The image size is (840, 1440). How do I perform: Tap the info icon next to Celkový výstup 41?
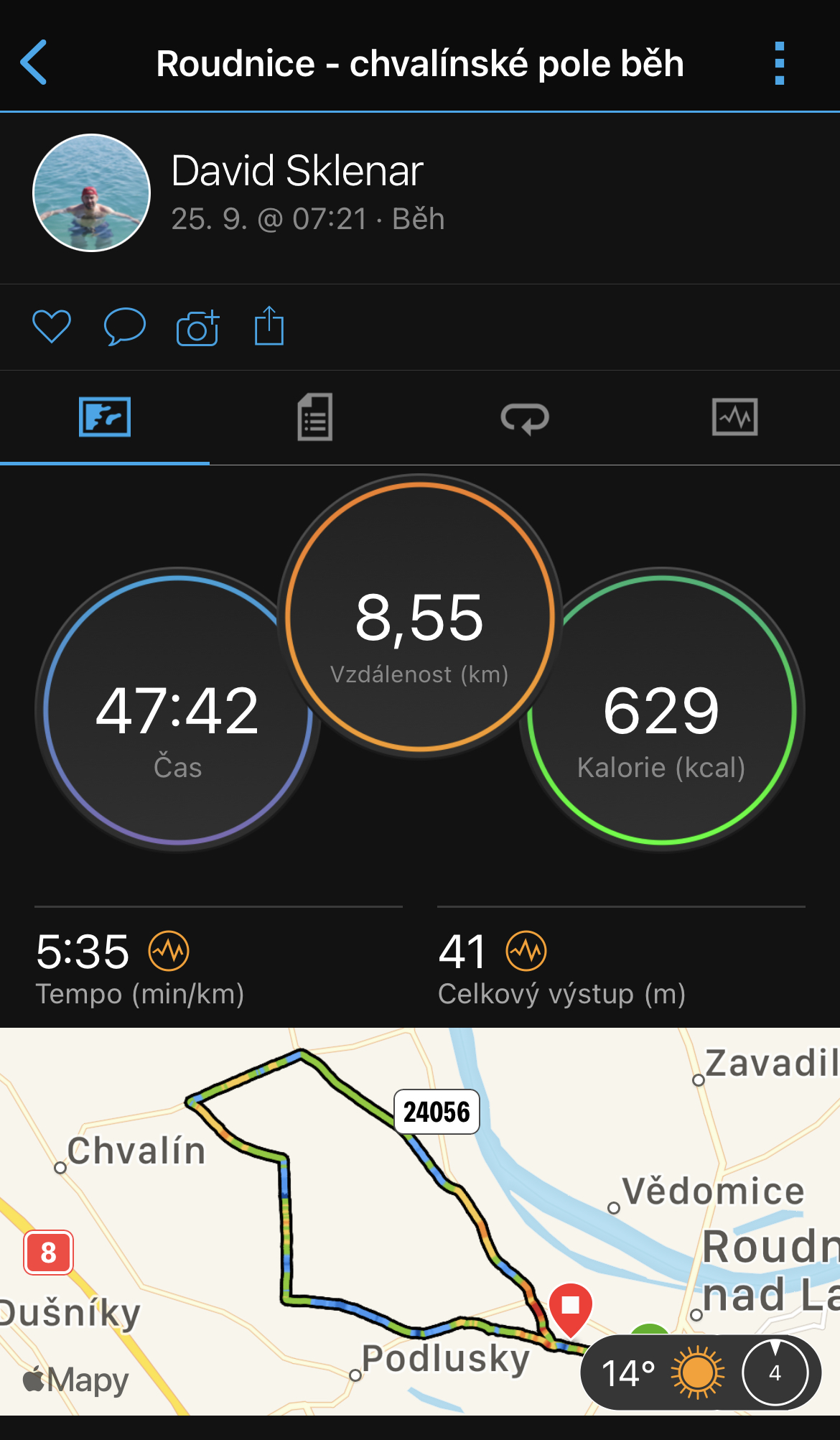tap(526, 951)
